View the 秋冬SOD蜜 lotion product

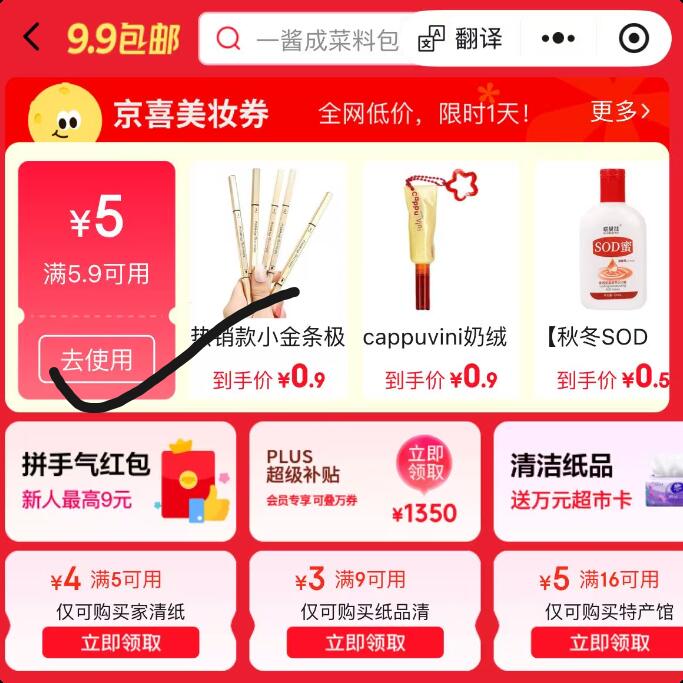pos(603,280)
